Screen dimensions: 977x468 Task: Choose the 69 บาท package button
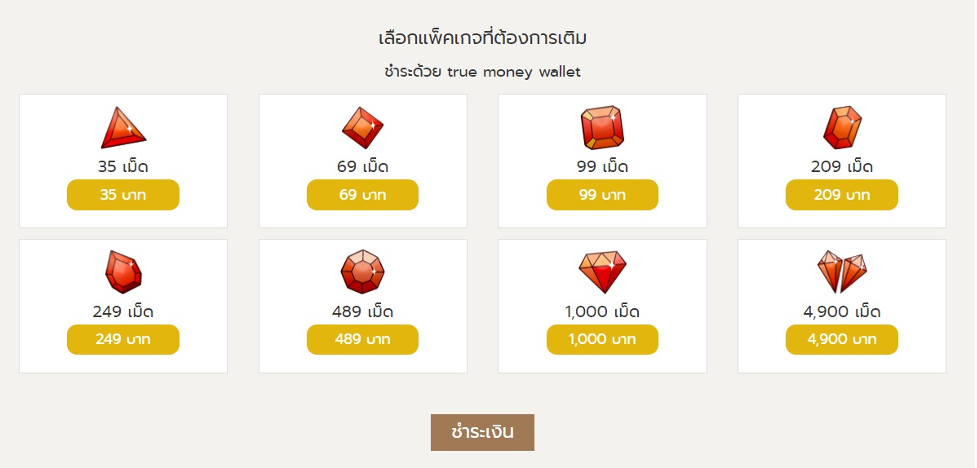point(362,195)
